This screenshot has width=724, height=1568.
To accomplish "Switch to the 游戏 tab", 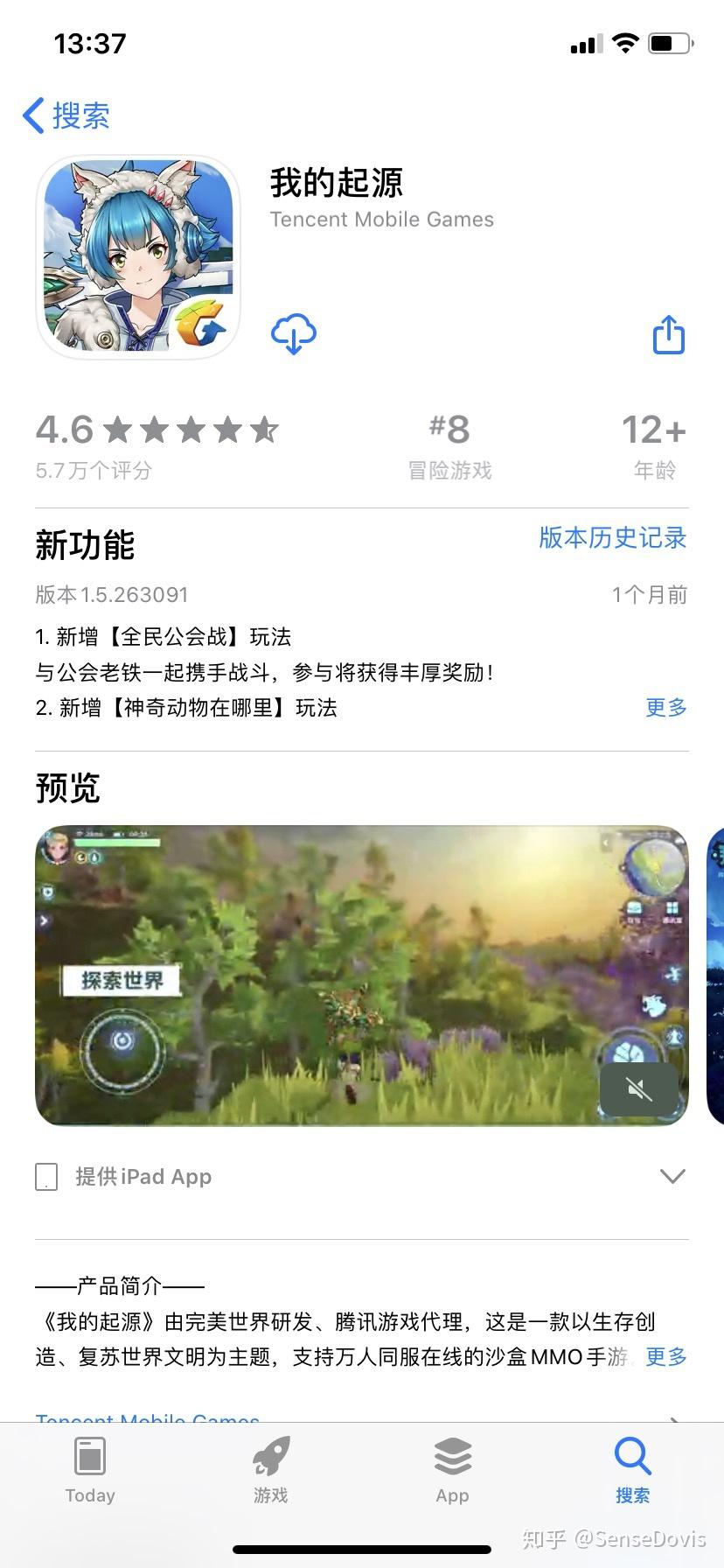I will [271, 1472].
